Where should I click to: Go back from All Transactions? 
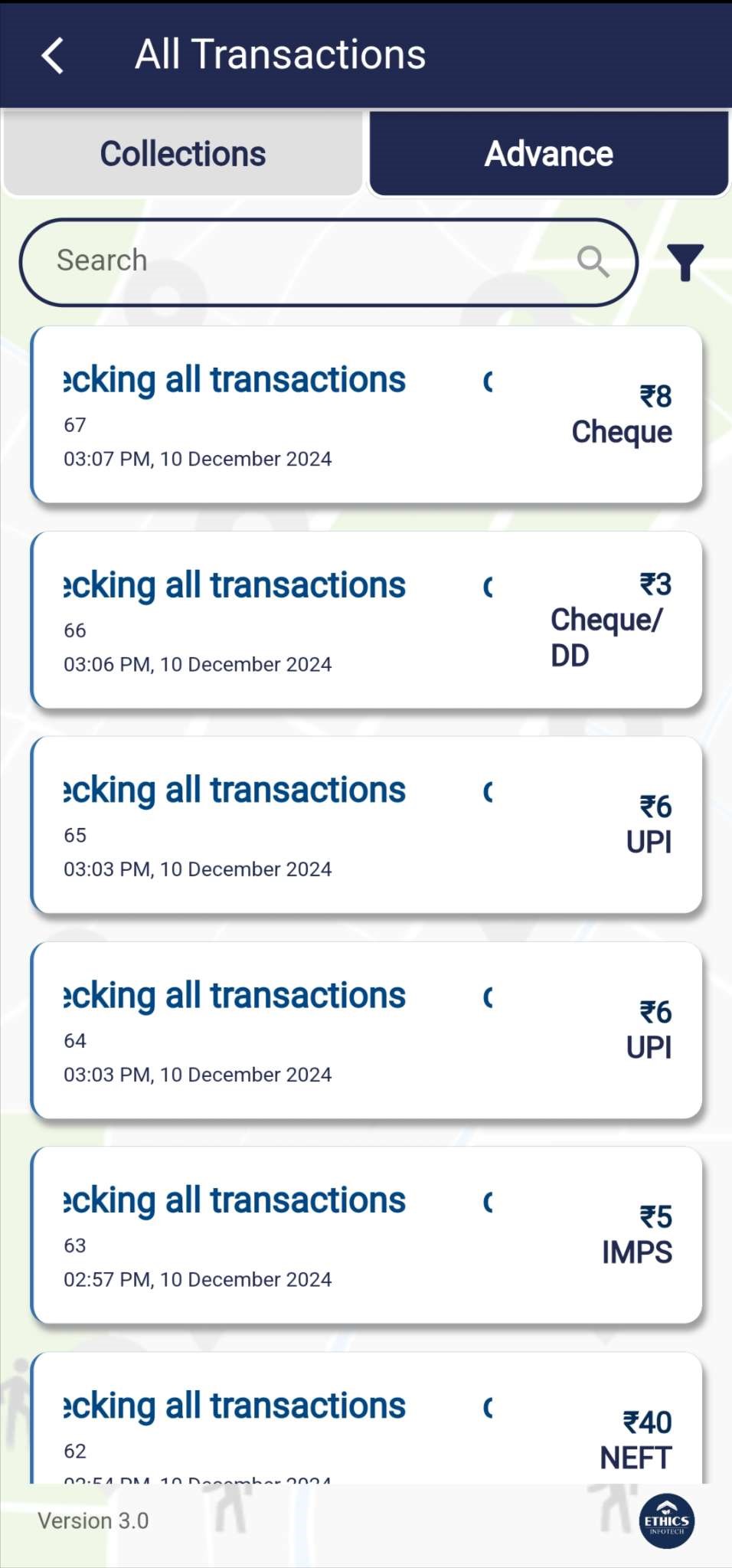pos(52,55)
